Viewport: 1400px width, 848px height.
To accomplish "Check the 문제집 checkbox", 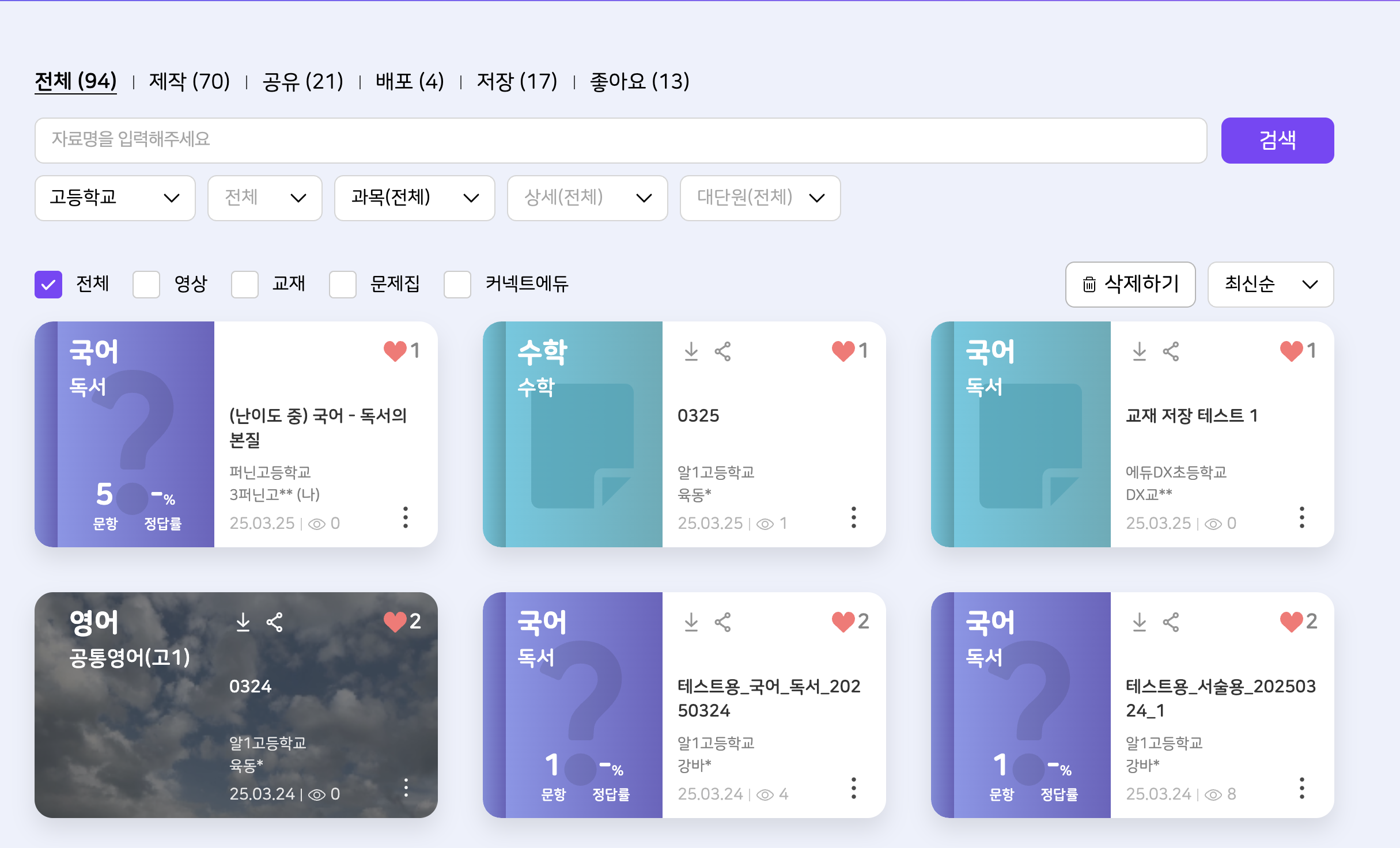I will (x=343, y=284).
